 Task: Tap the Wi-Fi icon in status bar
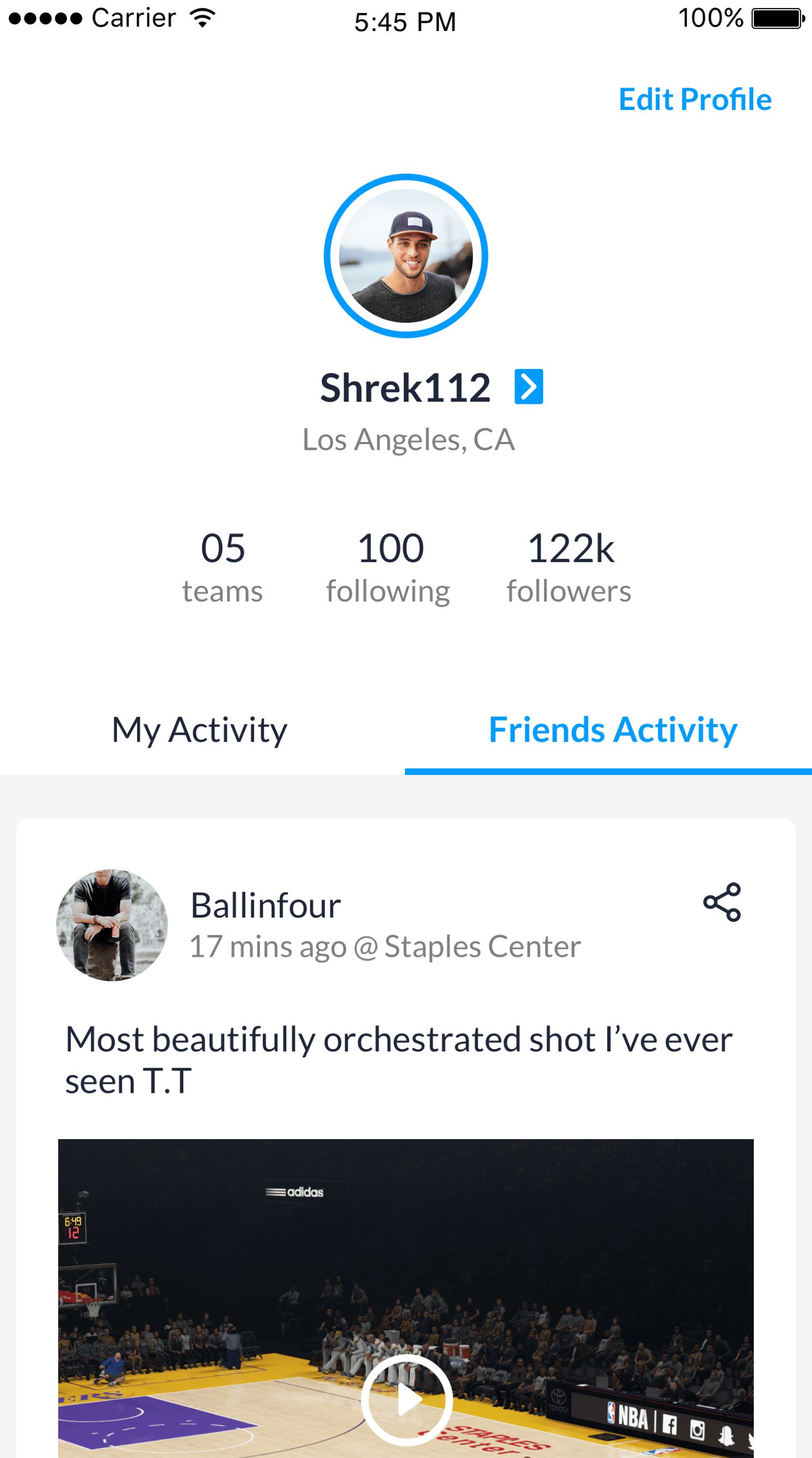(201, 18)
